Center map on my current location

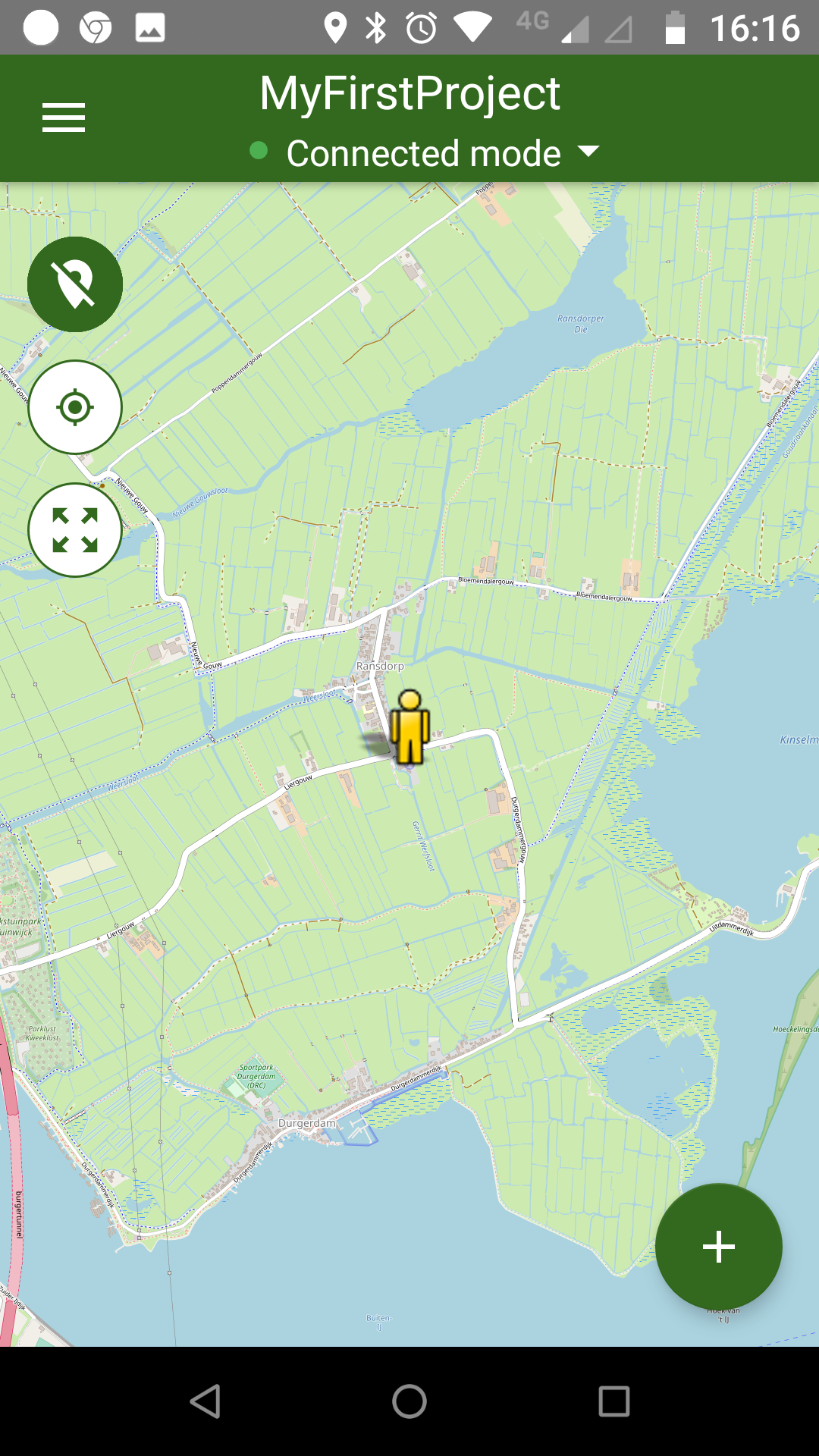tap(75, 407)
